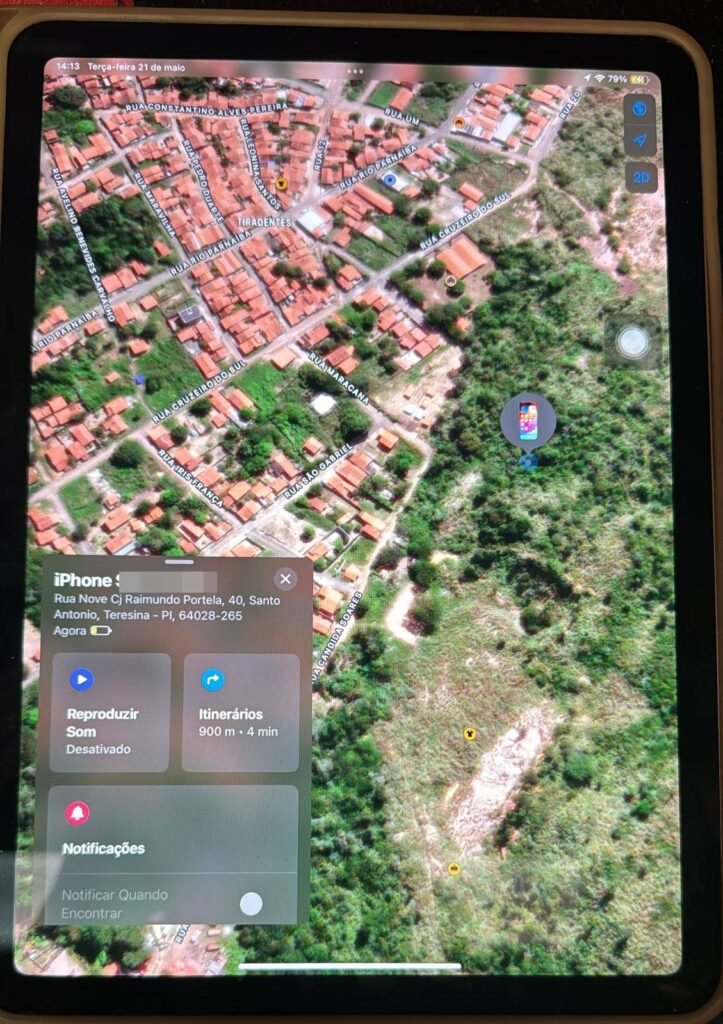Center map on my current location
This screenshot has height=1024, width=723.
[640, 140]
